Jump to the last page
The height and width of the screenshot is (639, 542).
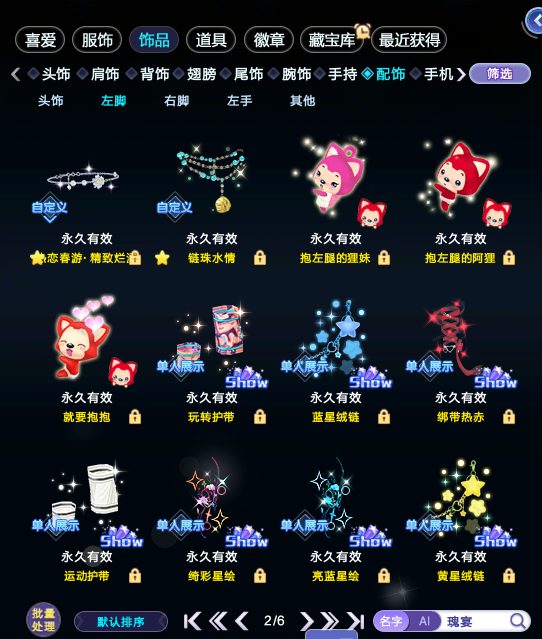point(356,621)
